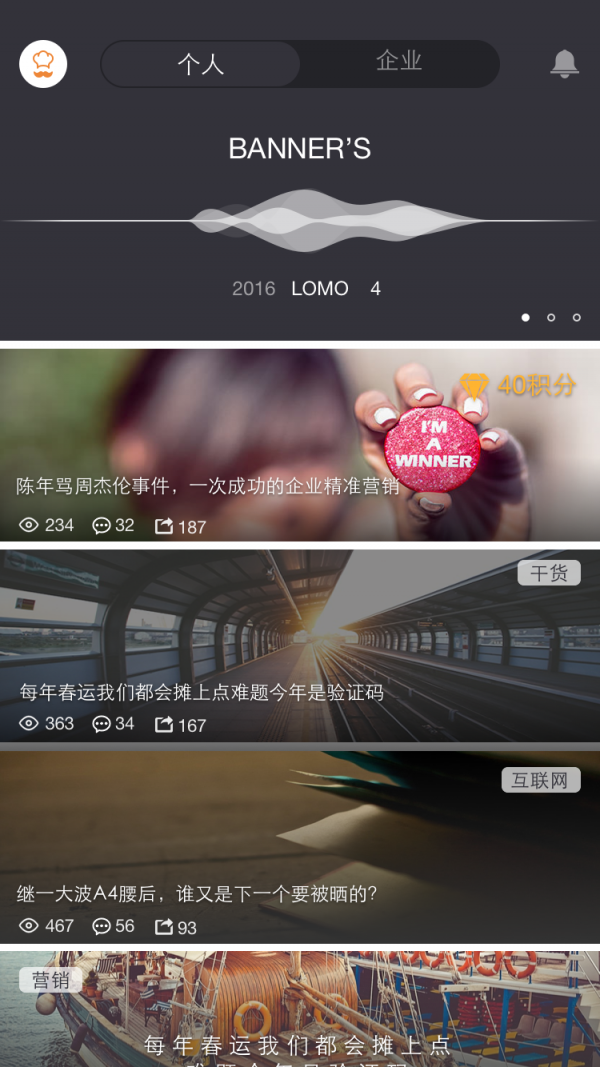View comments on 陈年骂周杰伦 article

tap(113, 525)
